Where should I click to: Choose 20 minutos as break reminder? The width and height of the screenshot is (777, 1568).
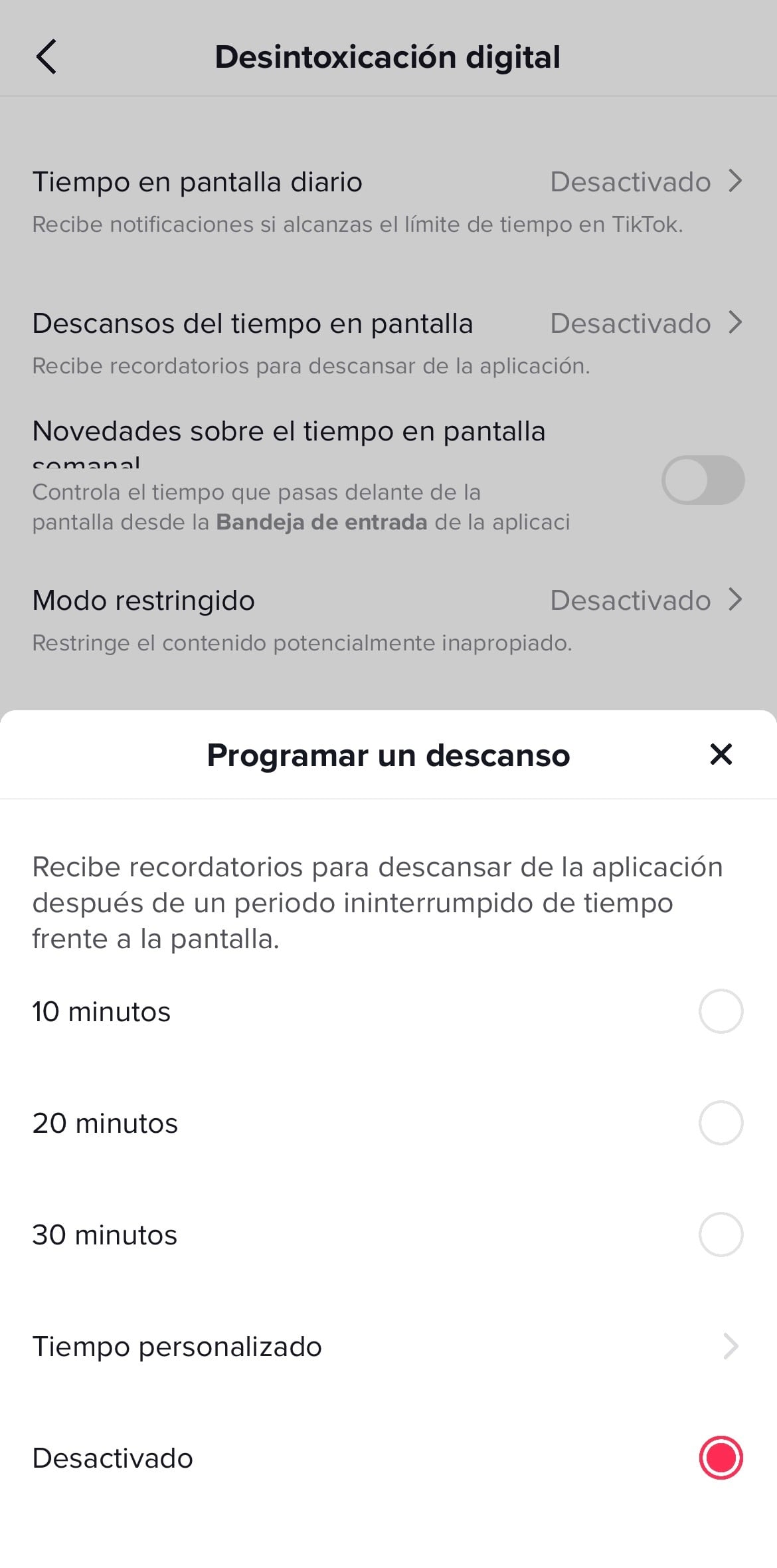(x=721, y=1123)
